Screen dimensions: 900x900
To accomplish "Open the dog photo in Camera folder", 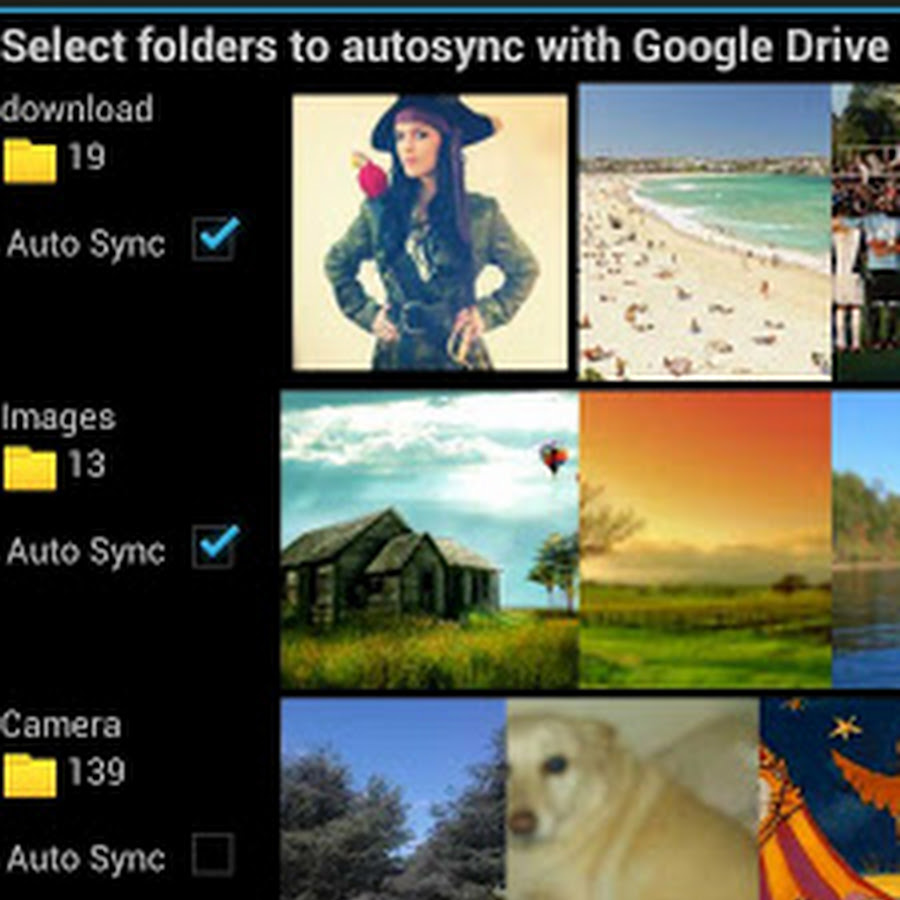I will (x=632, y=798).
